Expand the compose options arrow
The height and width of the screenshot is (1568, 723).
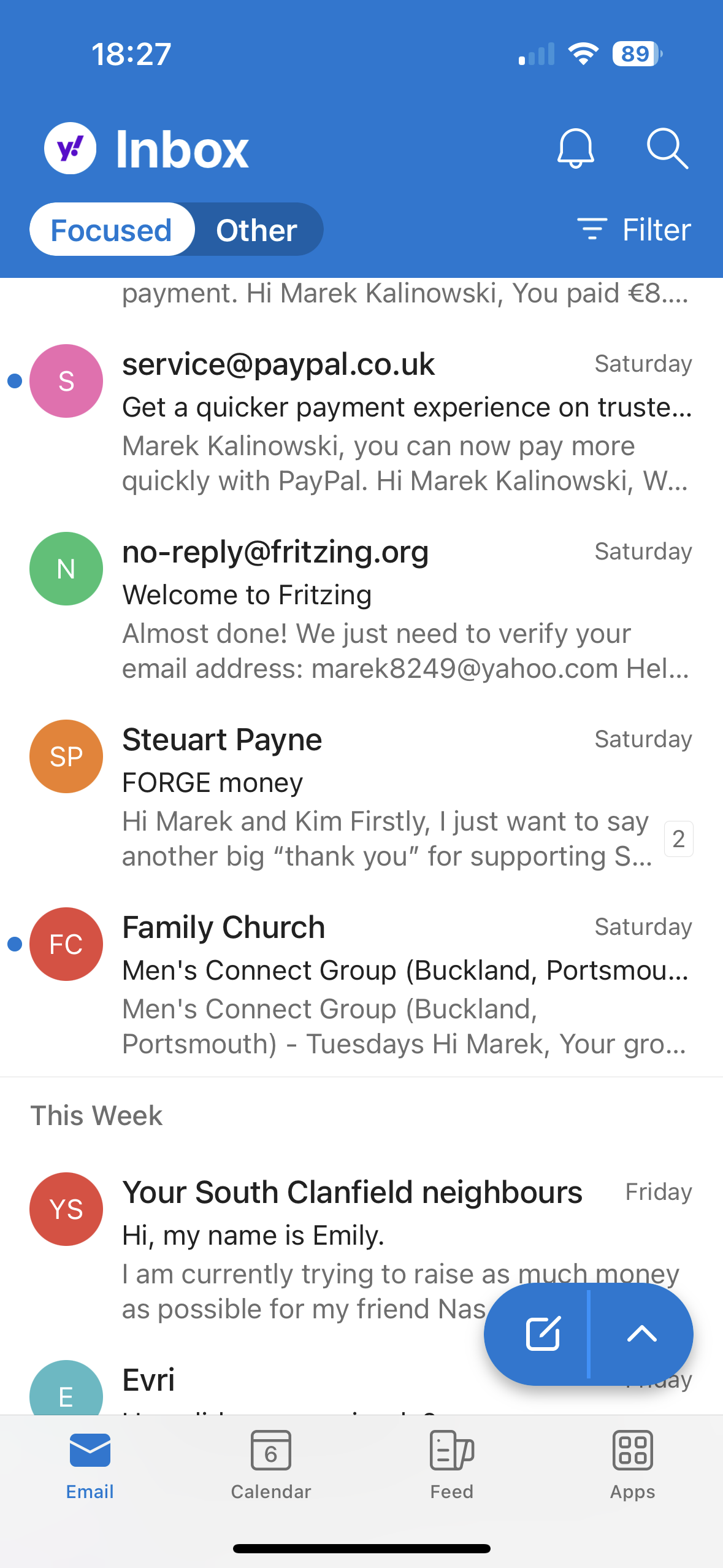coord(642,1334)
